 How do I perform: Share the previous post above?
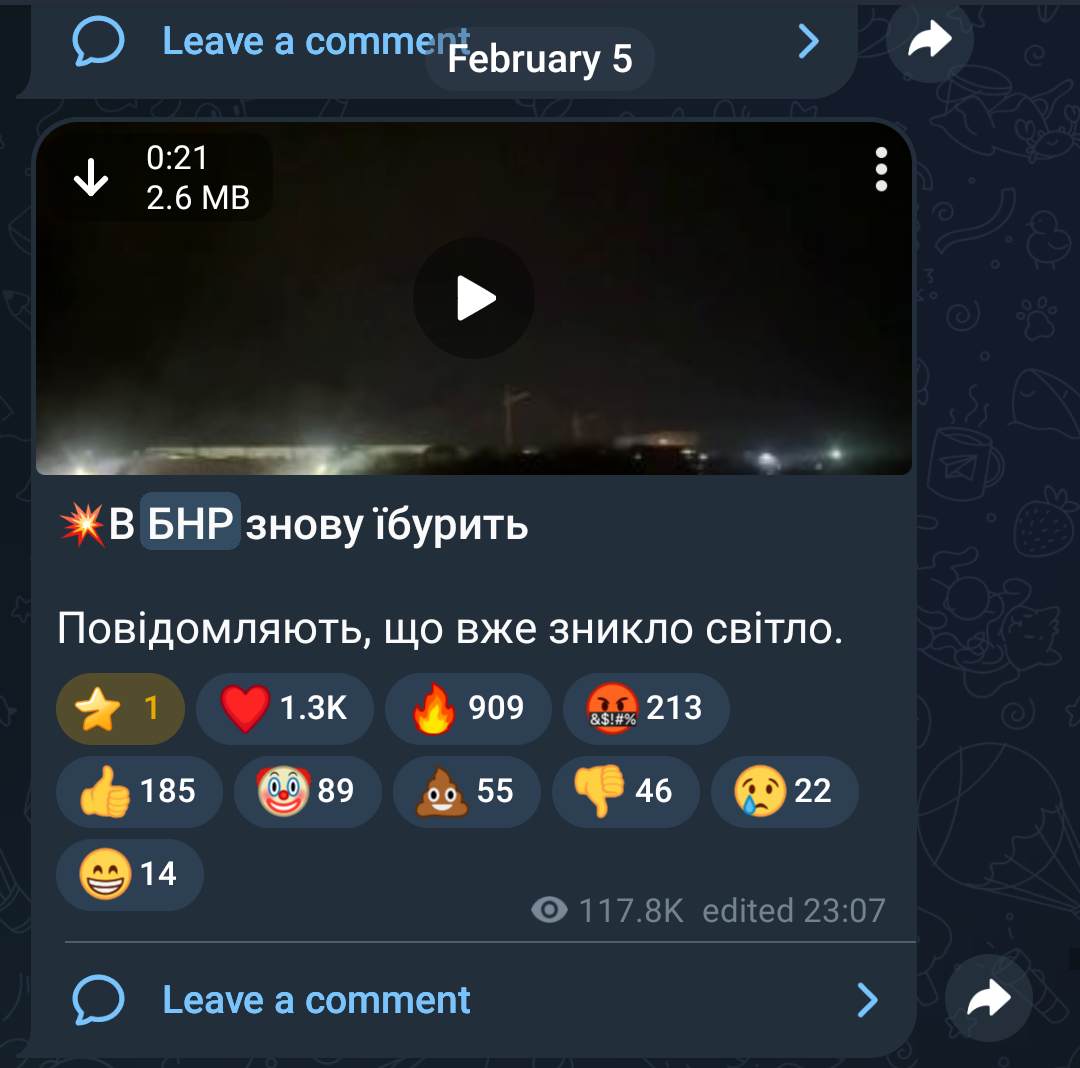tap(929, 40)
